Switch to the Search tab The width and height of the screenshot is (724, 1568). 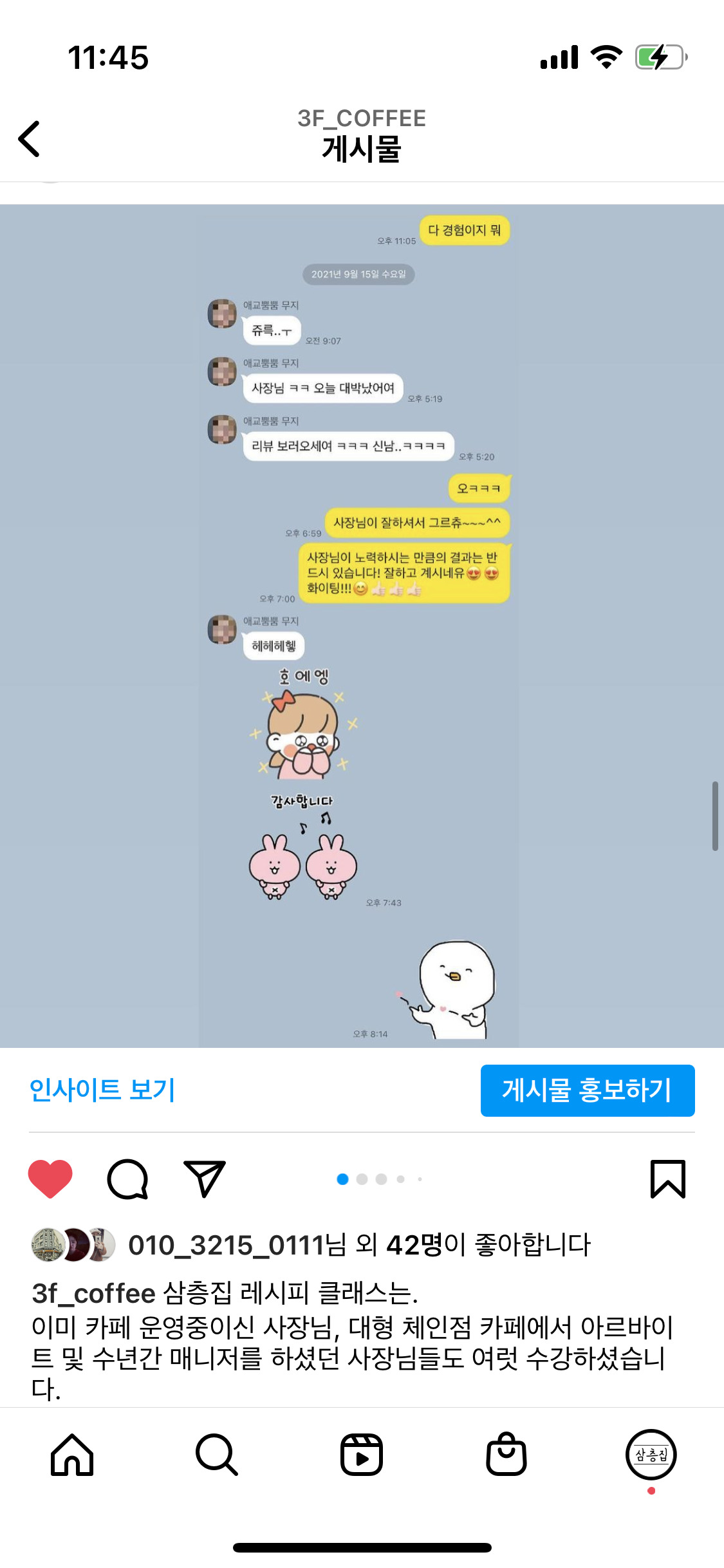coord(217,1455)
